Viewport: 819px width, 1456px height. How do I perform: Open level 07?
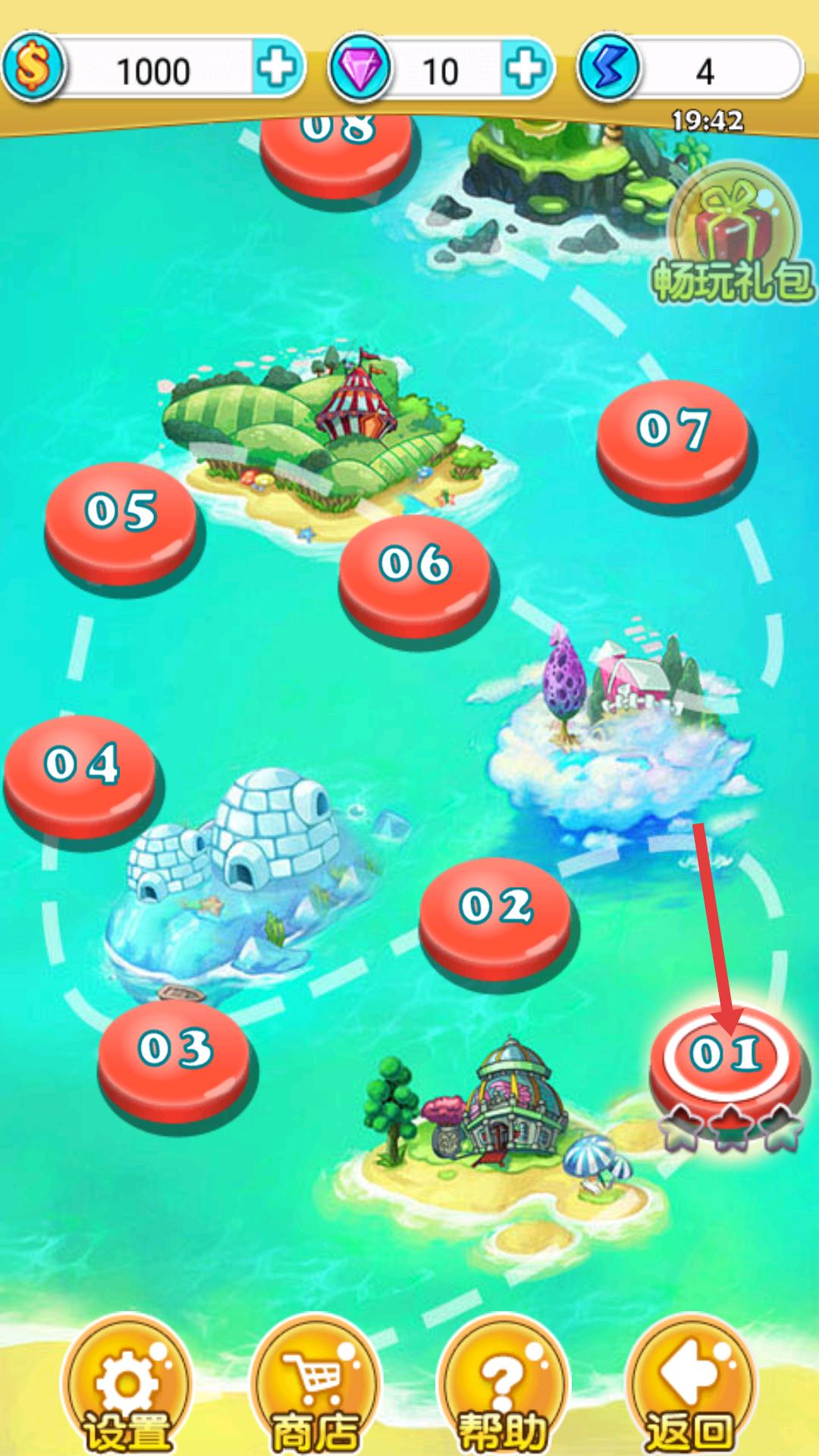673,432
